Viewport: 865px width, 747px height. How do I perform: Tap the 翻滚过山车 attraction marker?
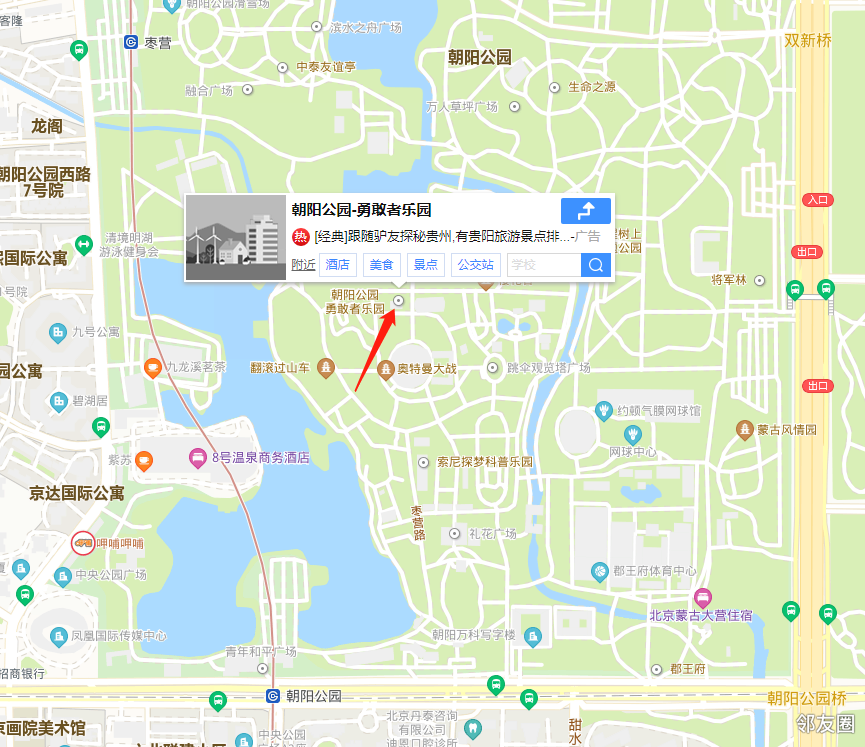(325, 369)
